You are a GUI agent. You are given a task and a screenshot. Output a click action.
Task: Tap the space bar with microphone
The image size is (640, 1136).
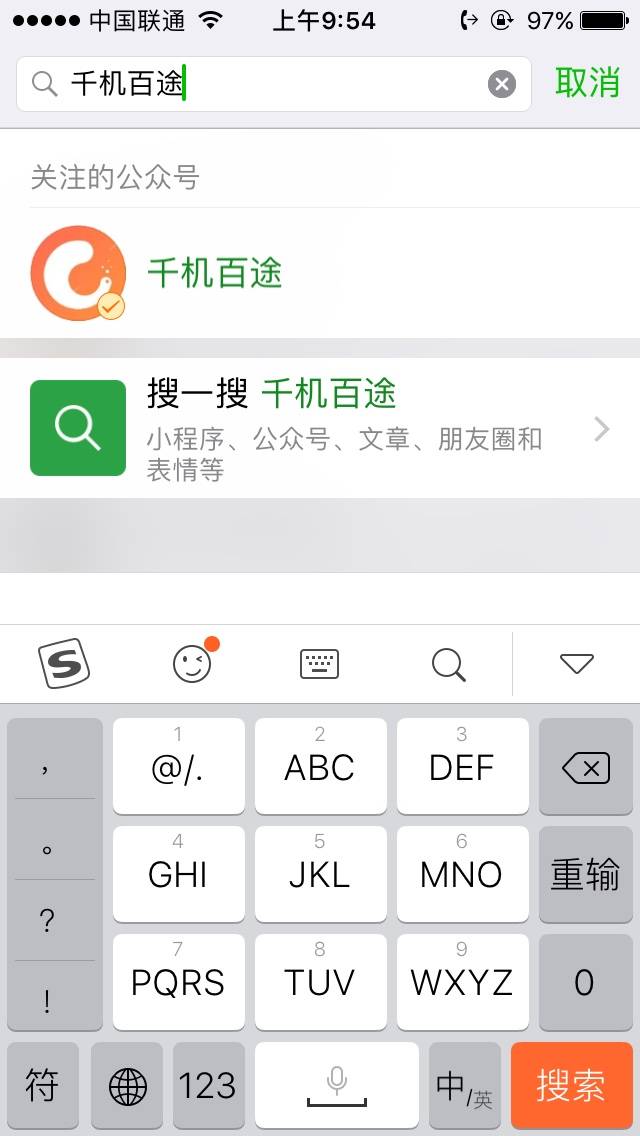pos(337,1085)
